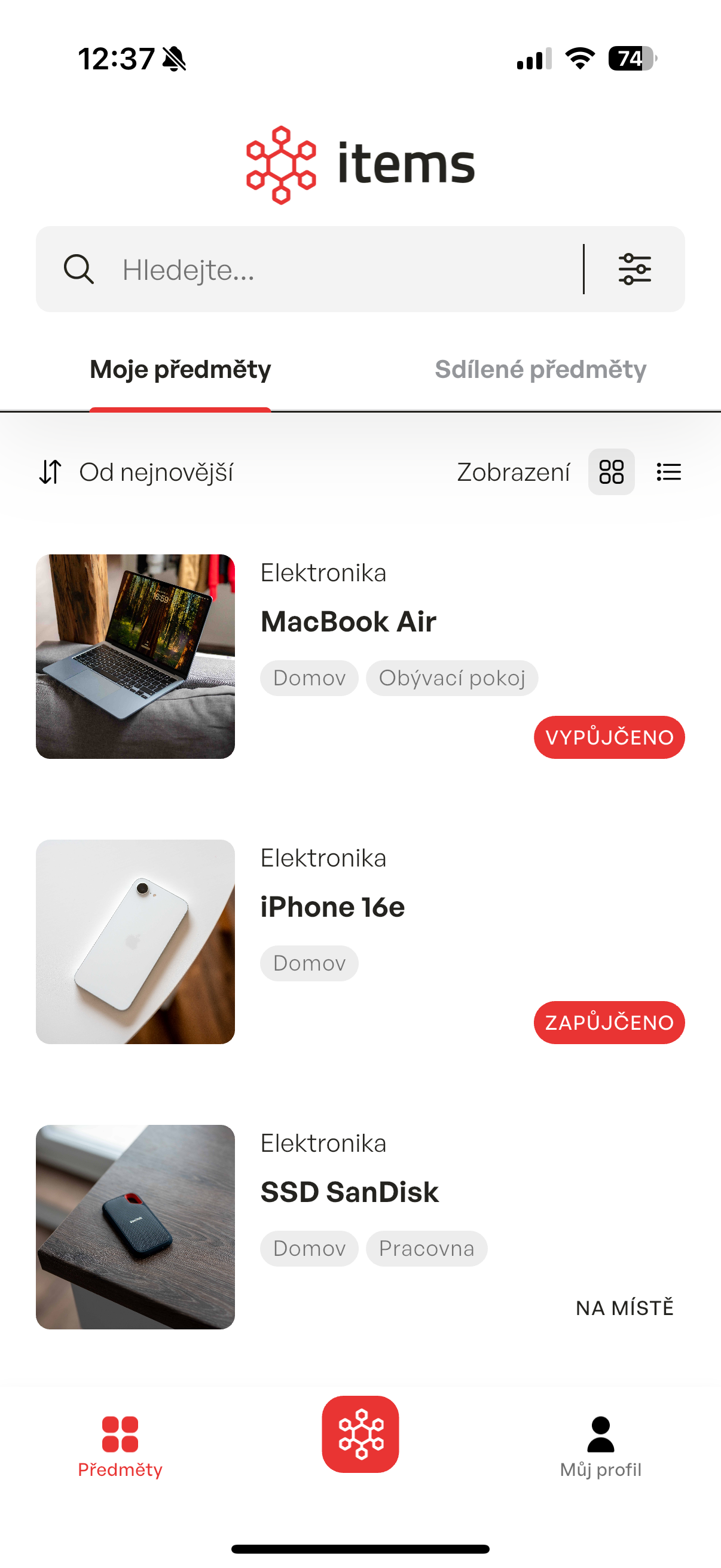Tap the red center items button

click(x=360, y=1434)
